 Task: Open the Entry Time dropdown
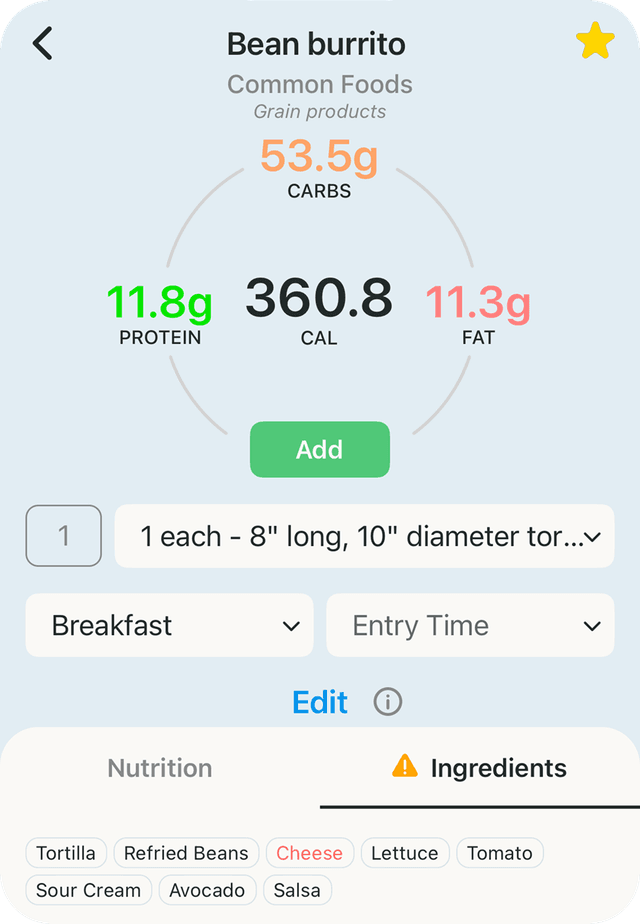(x=470, y=626)
